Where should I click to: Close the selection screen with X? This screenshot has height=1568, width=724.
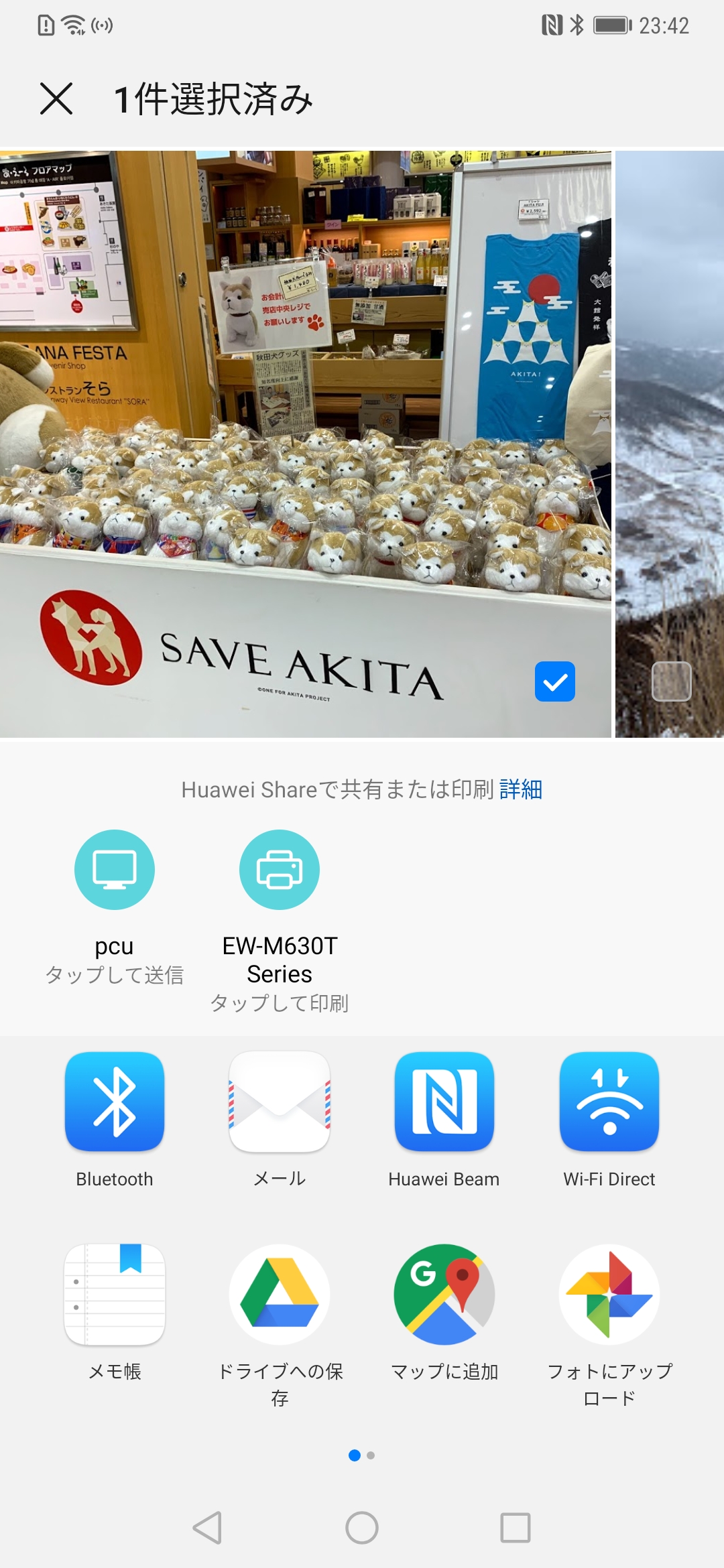(56, 99)
